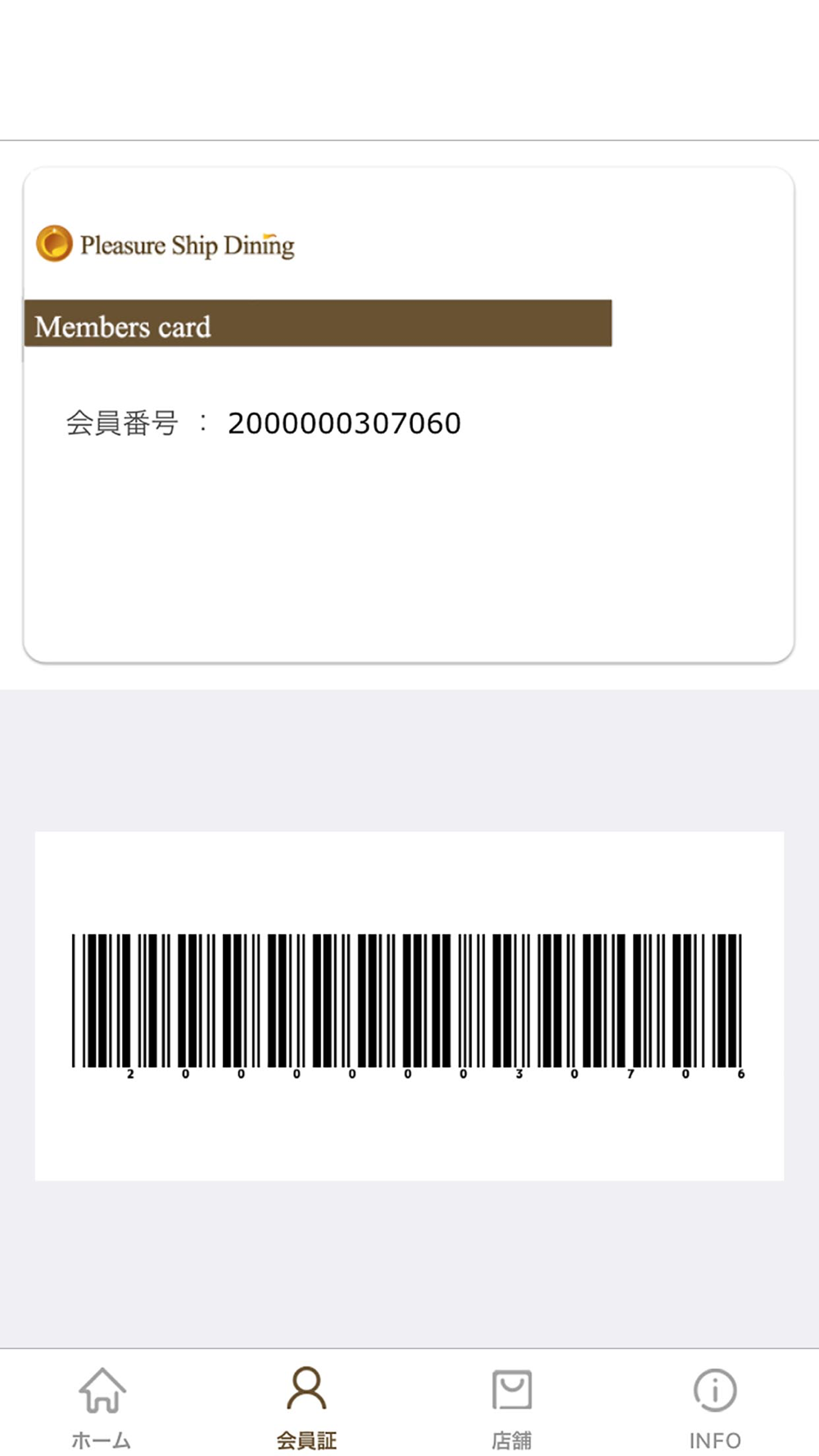The image size is (819, 1456).
Task: Go to the ホーム tab
Action: tap(102, 1406)
